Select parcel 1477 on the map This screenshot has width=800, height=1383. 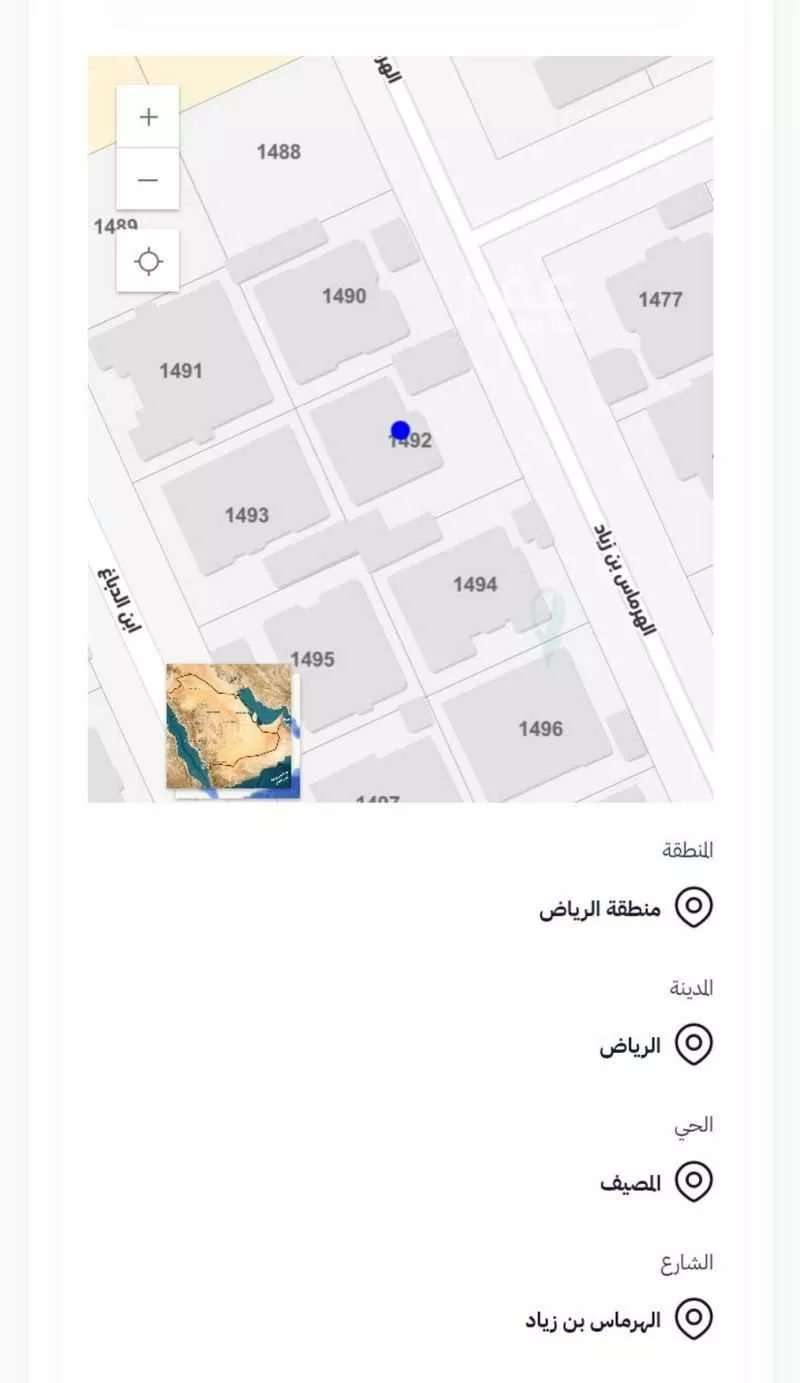pyautogui.click(x=661, y=299)
